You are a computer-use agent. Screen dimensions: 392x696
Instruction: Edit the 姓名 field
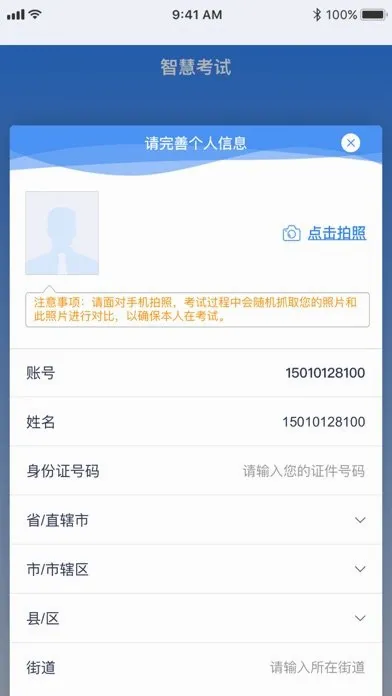(x=196, y=422)
